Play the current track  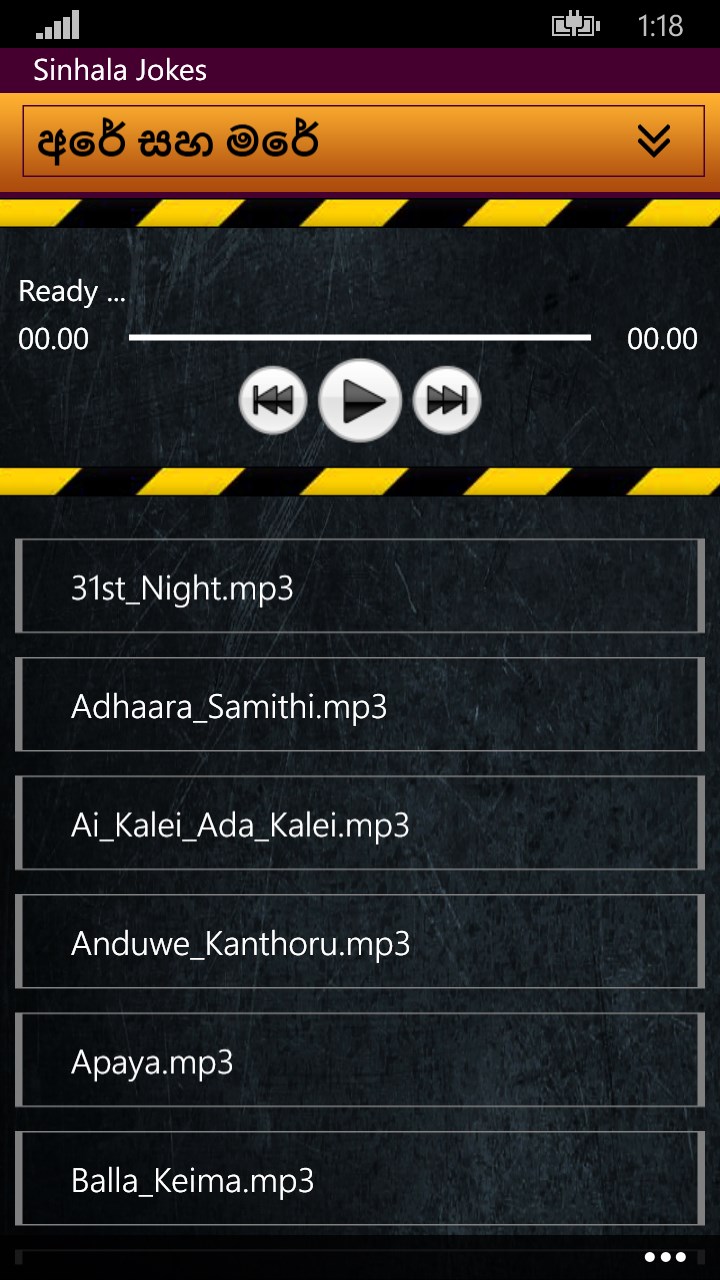[360, 401]
